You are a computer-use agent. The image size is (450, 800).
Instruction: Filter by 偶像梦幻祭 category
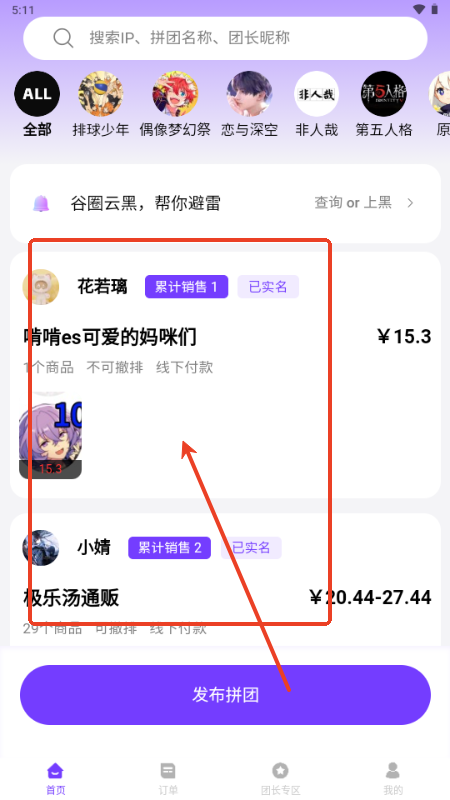175,105
